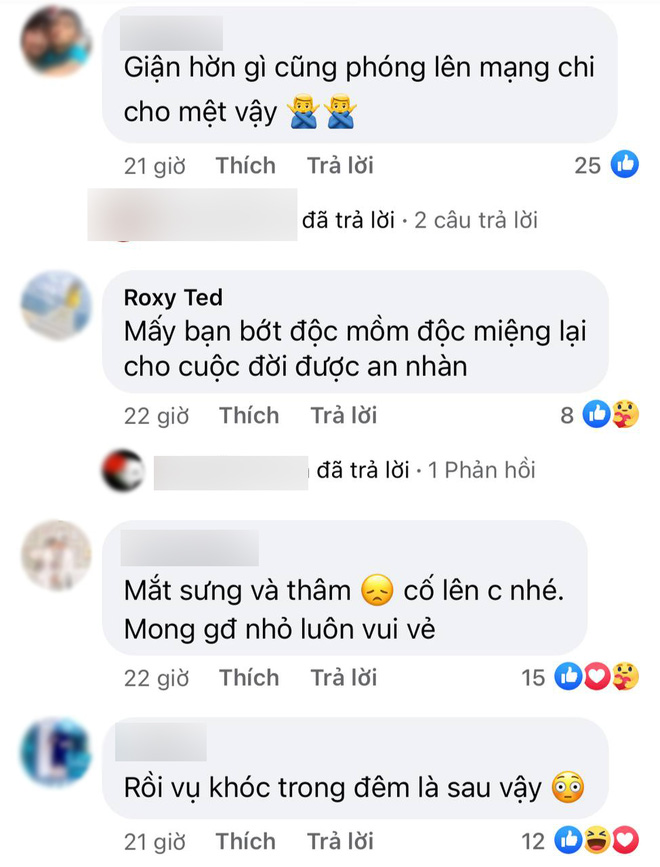Like the 'Mắt sưng và thâm' comment
The width and height of the screenshot is (660, 867).
[x=249, y=678]
